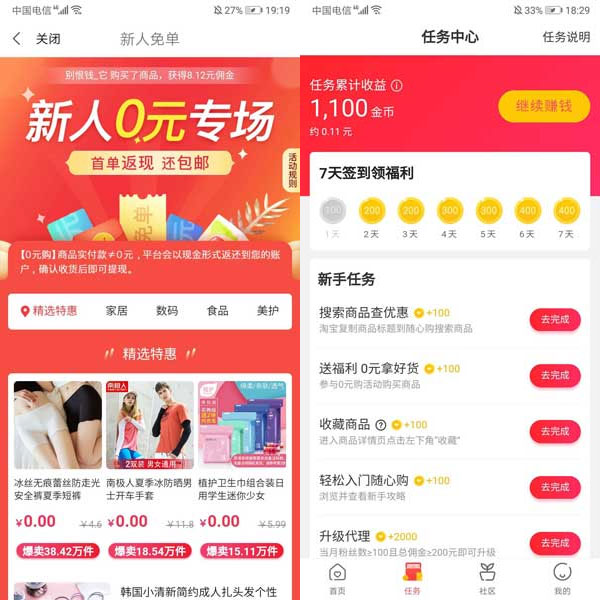This screenshot has width=600, height=600.
Task: Switch to the 数码 category
Action: point(167,311)
